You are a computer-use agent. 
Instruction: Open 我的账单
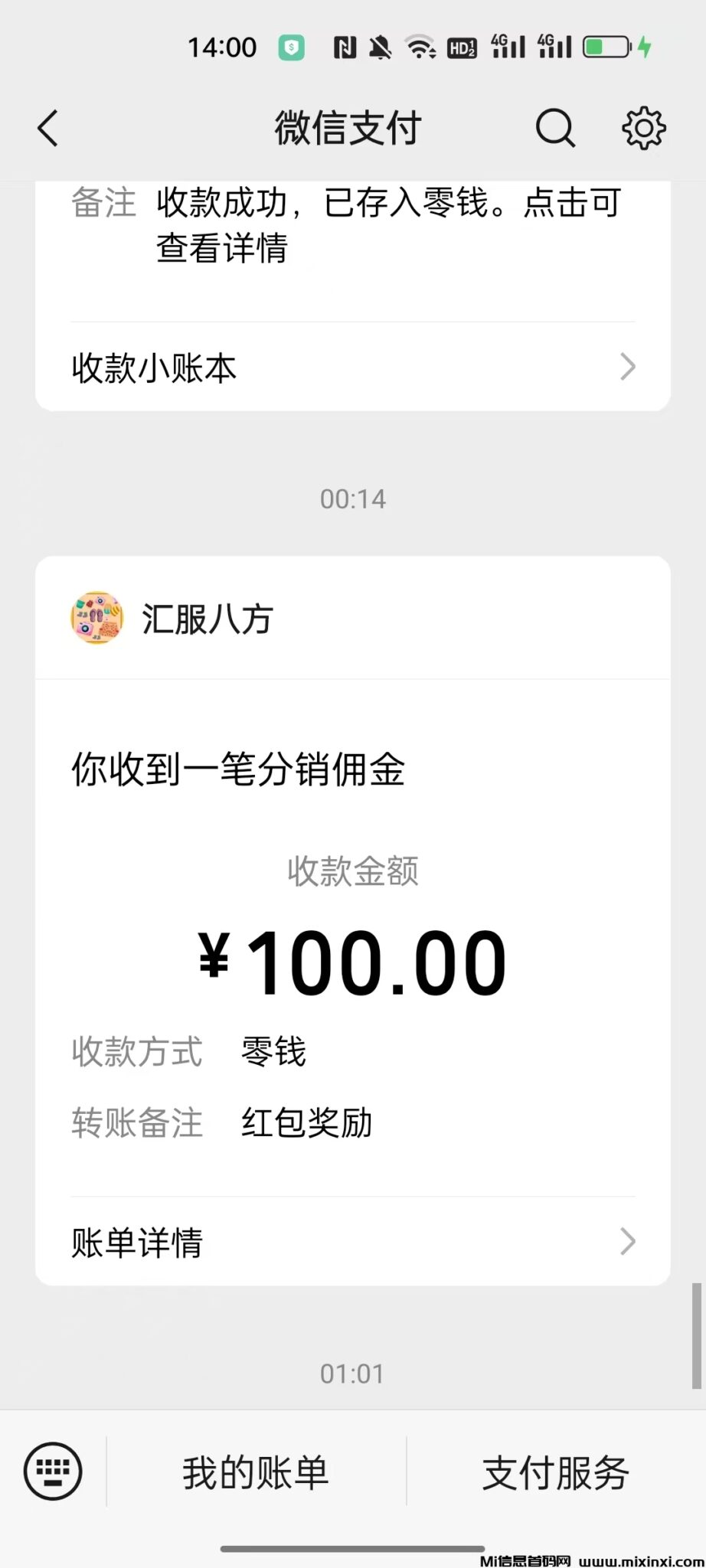(x=256, y=1472)
